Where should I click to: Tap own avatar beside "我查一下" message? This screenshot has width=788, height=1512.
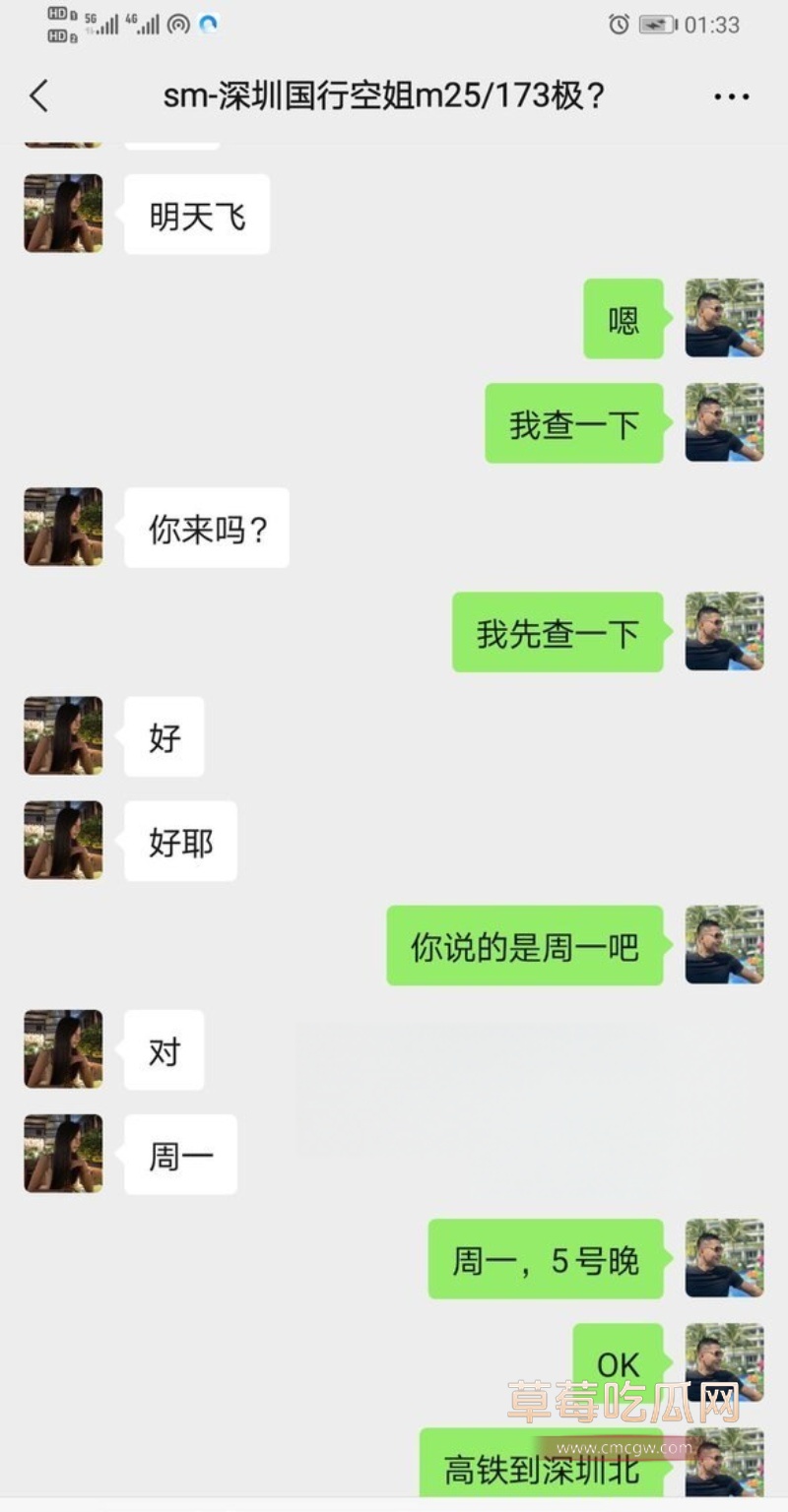[724, 422]
